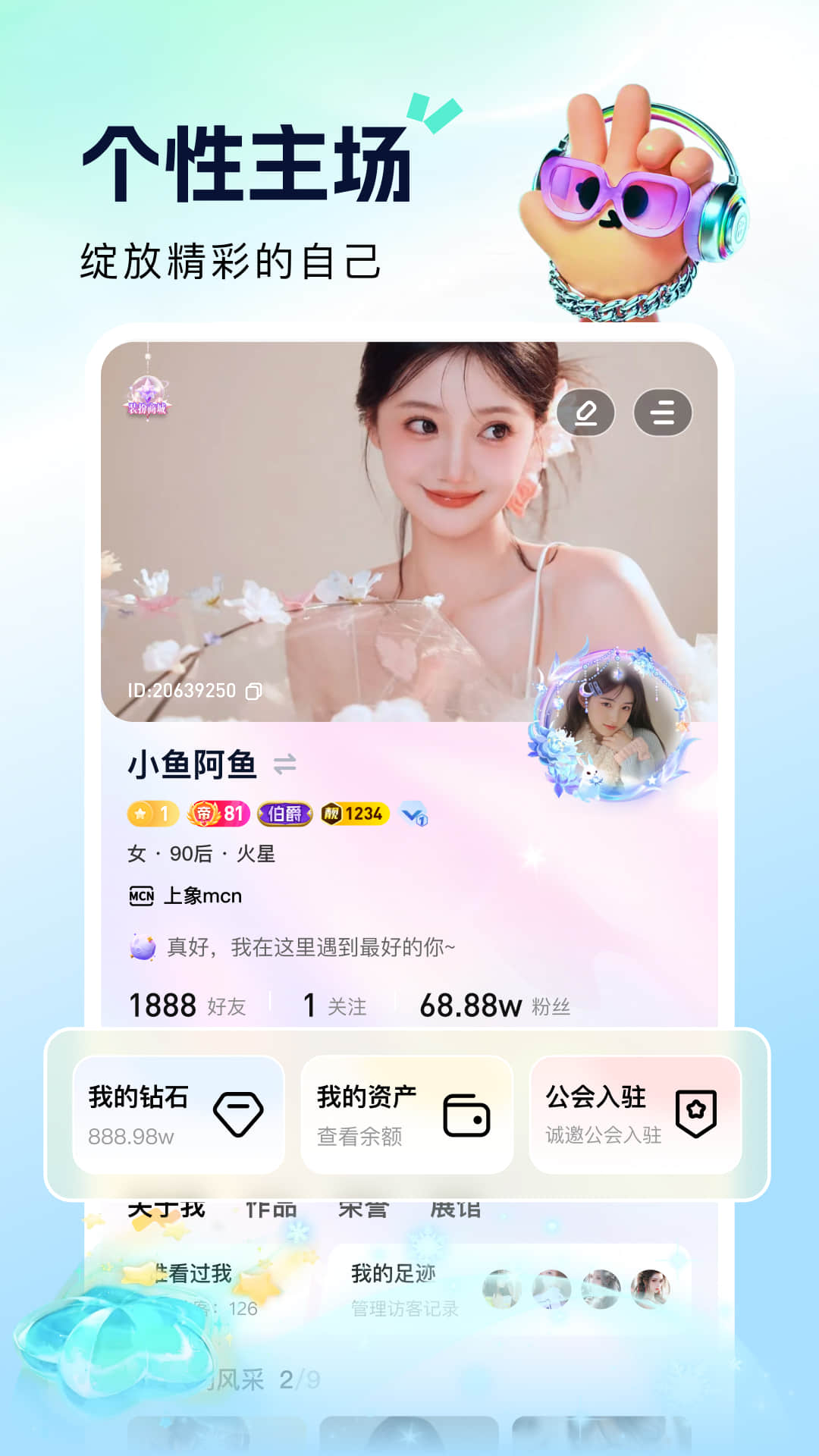Tap the wallet icon in 我的资产
Screen dimensions: 819x1456
466,1116
